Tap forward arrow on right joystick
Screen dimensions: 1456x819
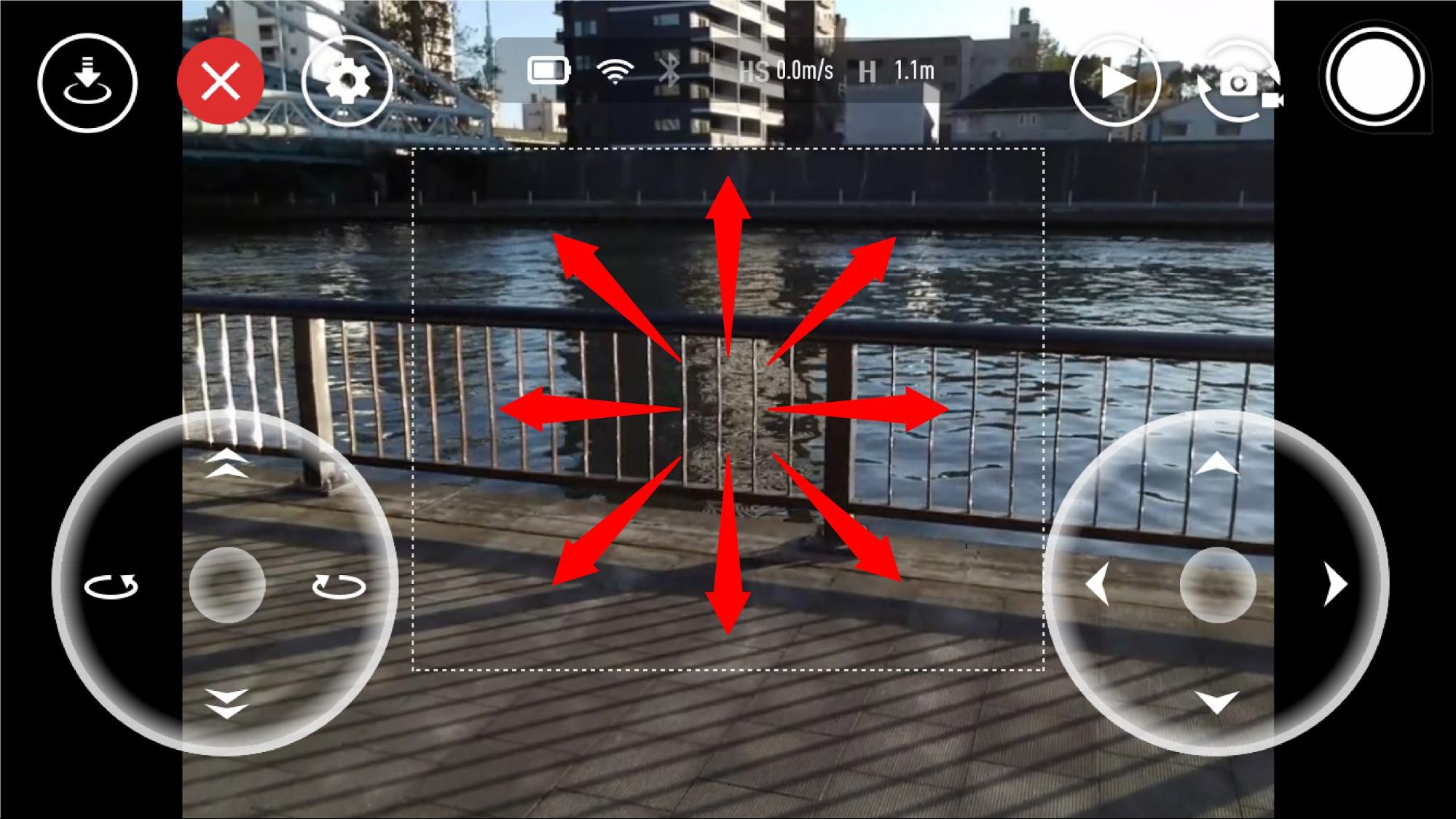tap(1217, 464)
